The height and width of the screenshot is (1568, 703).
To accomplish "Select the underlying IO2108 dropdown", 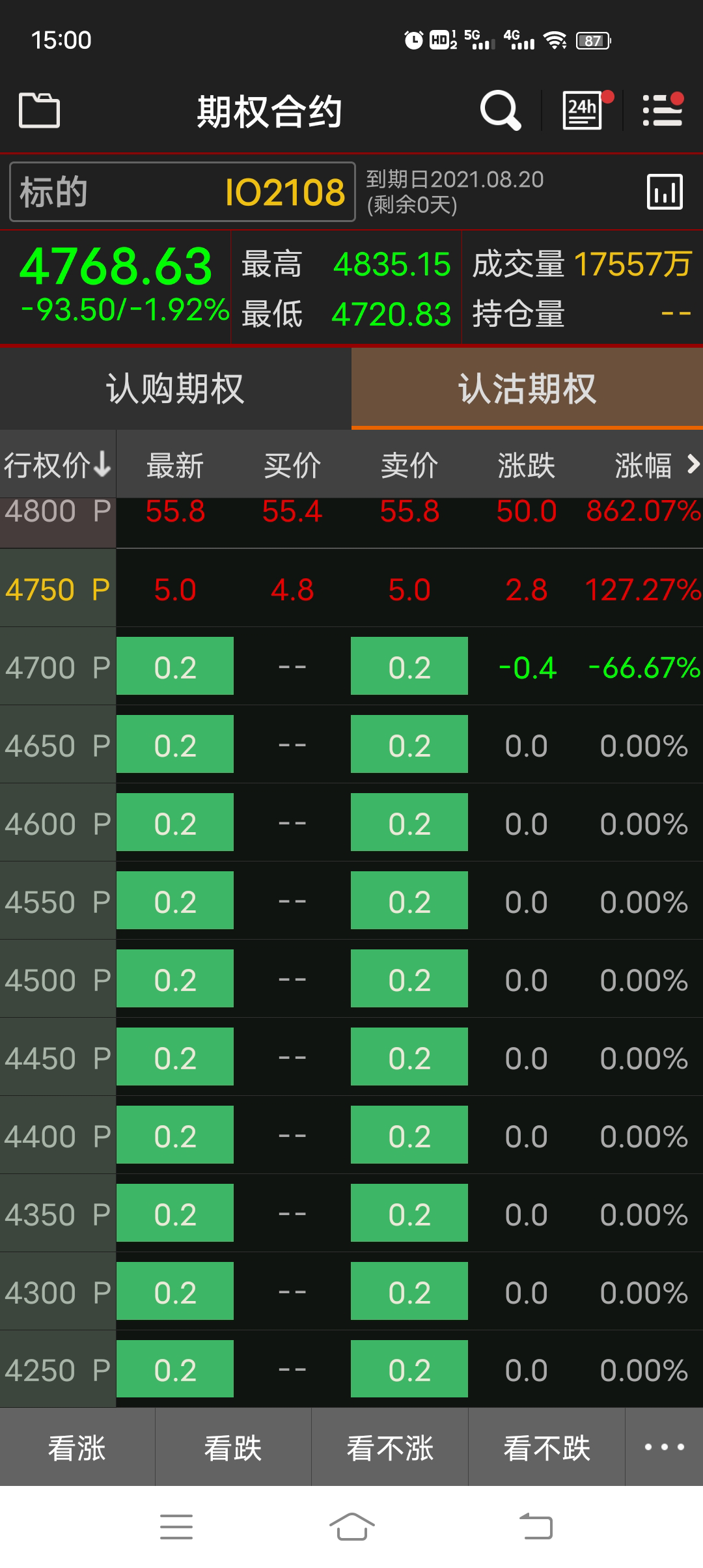I will [182, 192].
